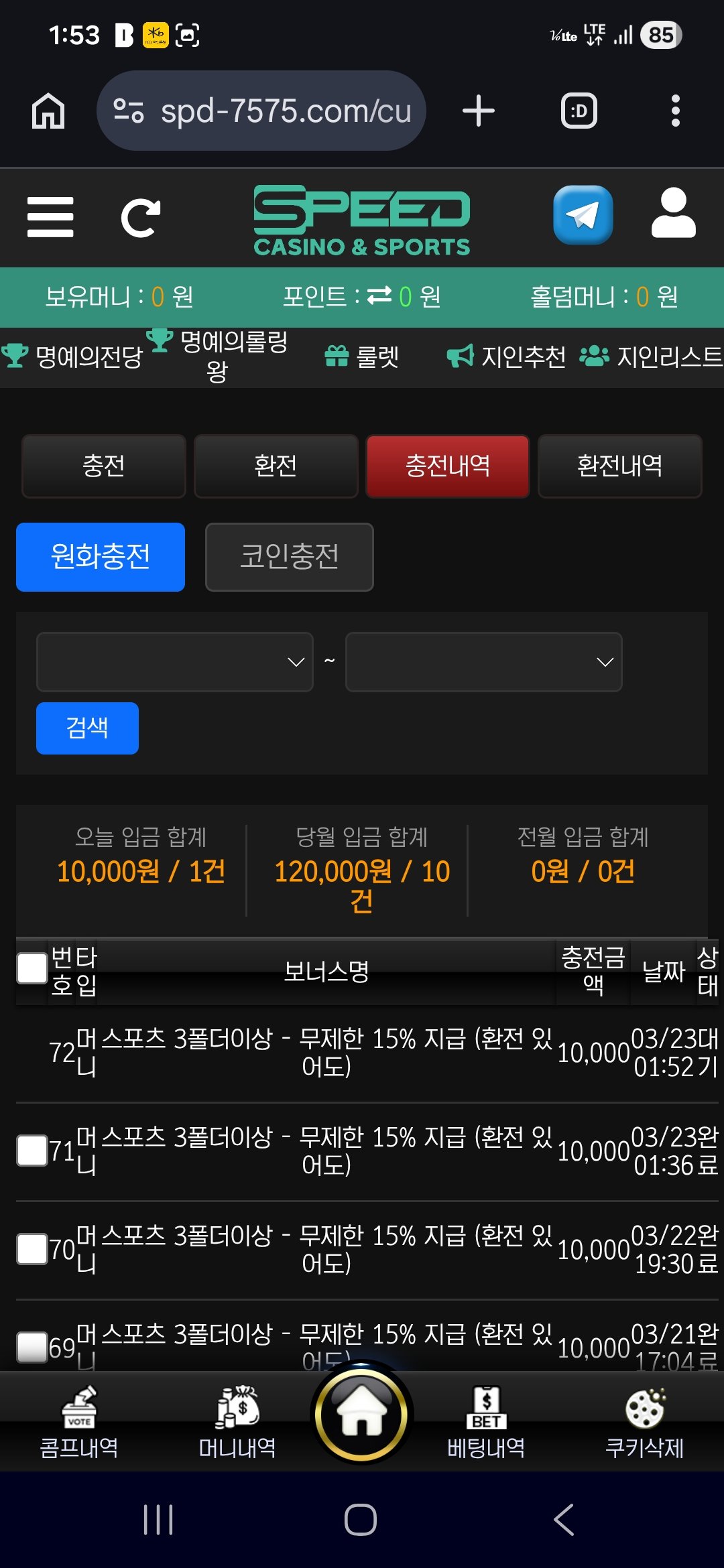Select 코인충전 option

(x=289, y=557)
